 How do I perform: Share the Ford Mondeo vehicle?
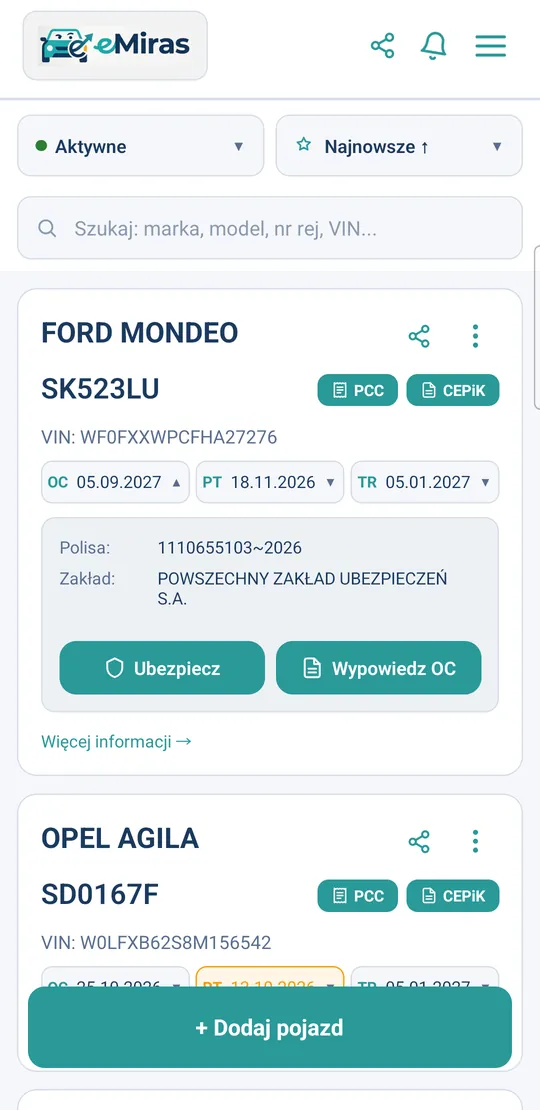pos(419,336)
